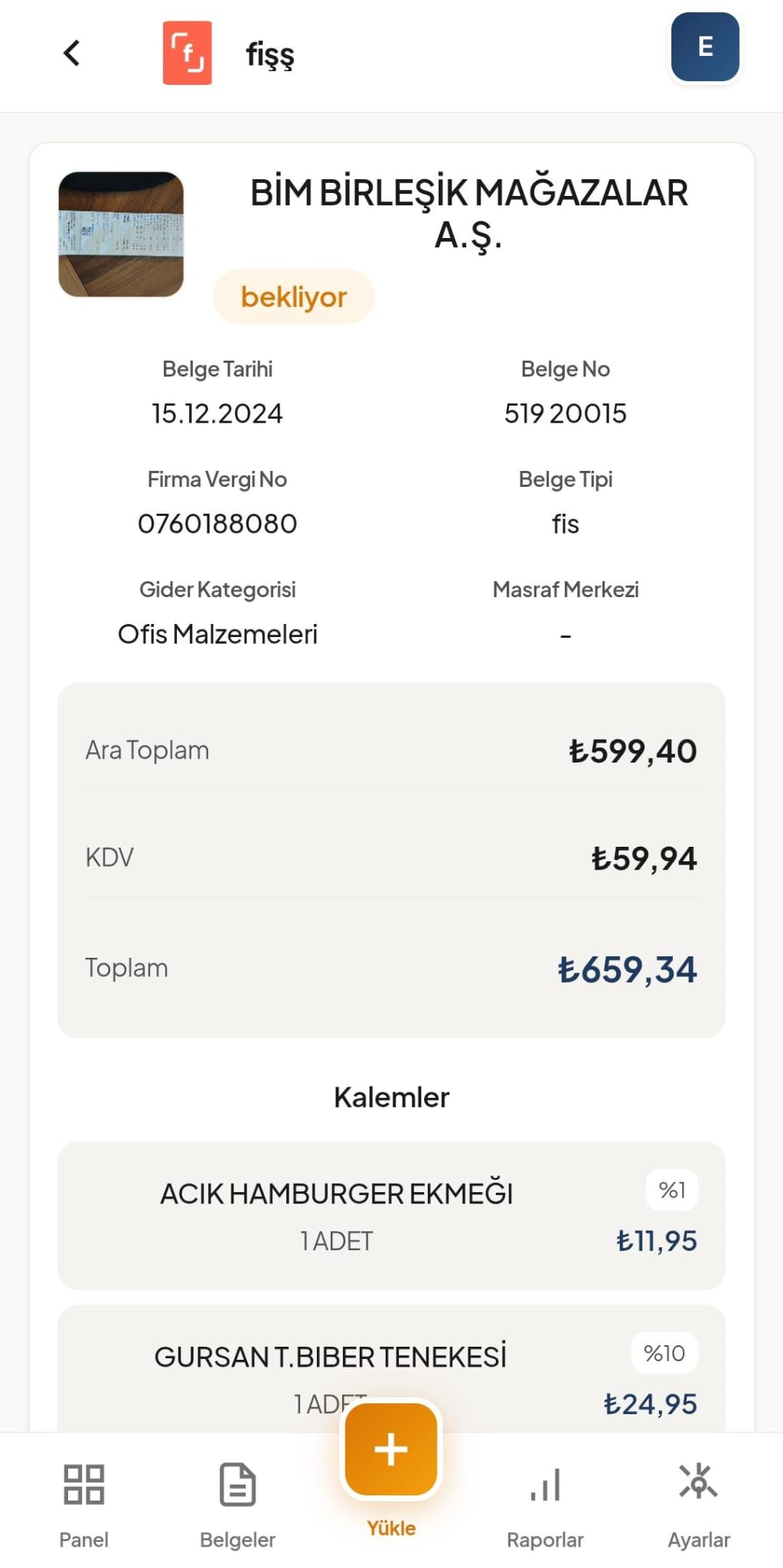Change the Belge Tipi value fis

click(x=566, y=524)
